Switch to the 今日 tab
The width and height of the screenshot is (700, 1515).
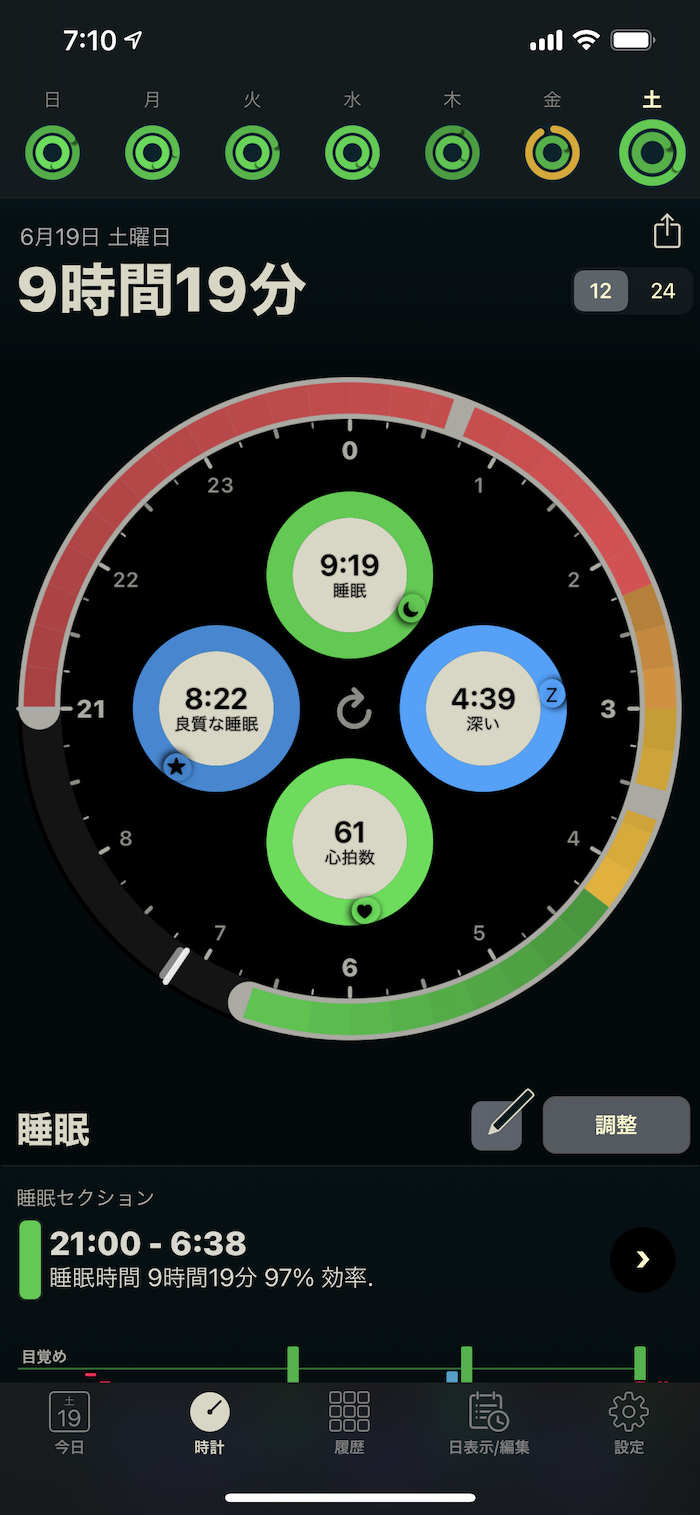(69, 1423)
